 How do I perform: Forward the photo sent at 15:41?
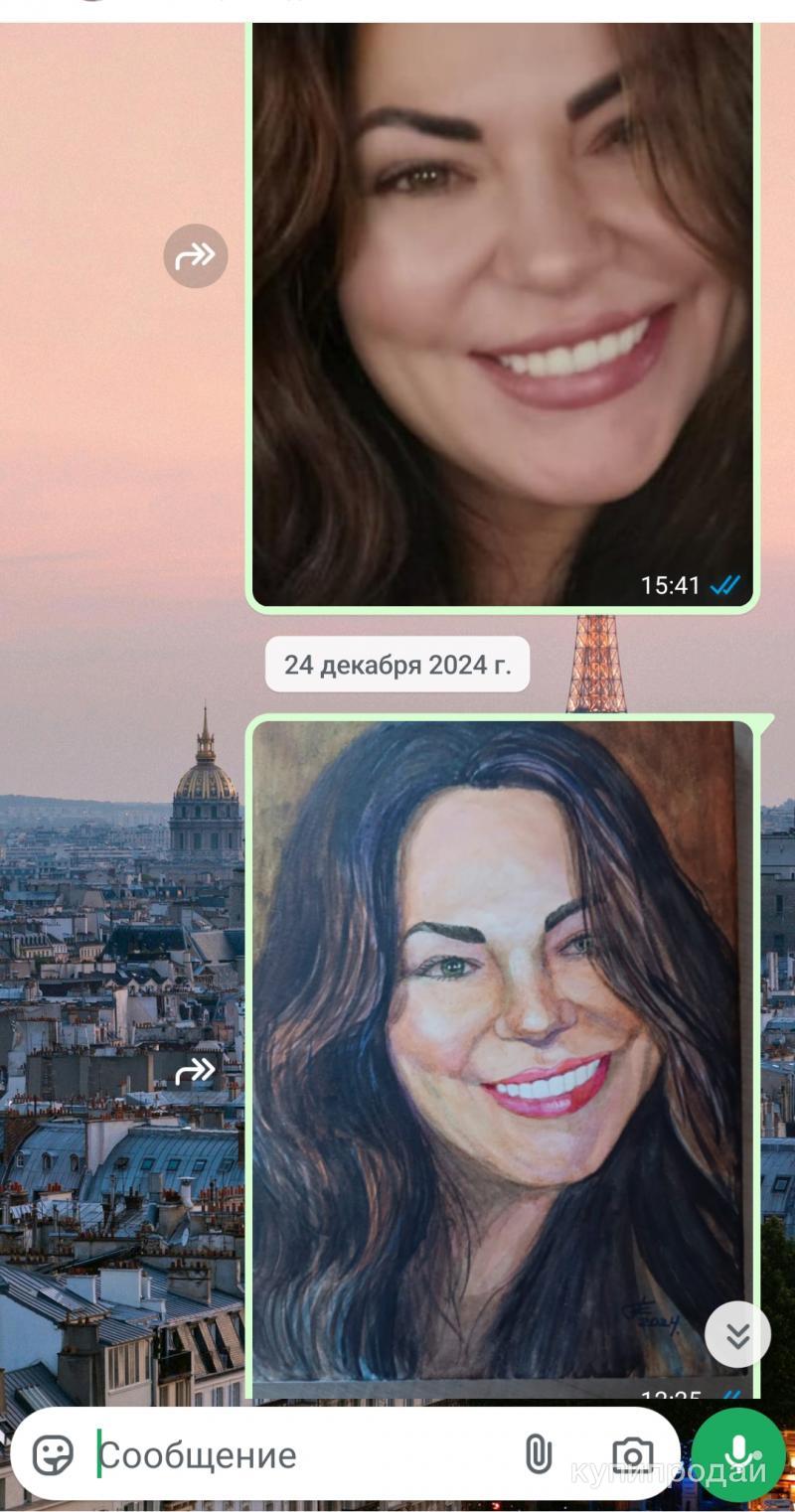coord(196,256)
